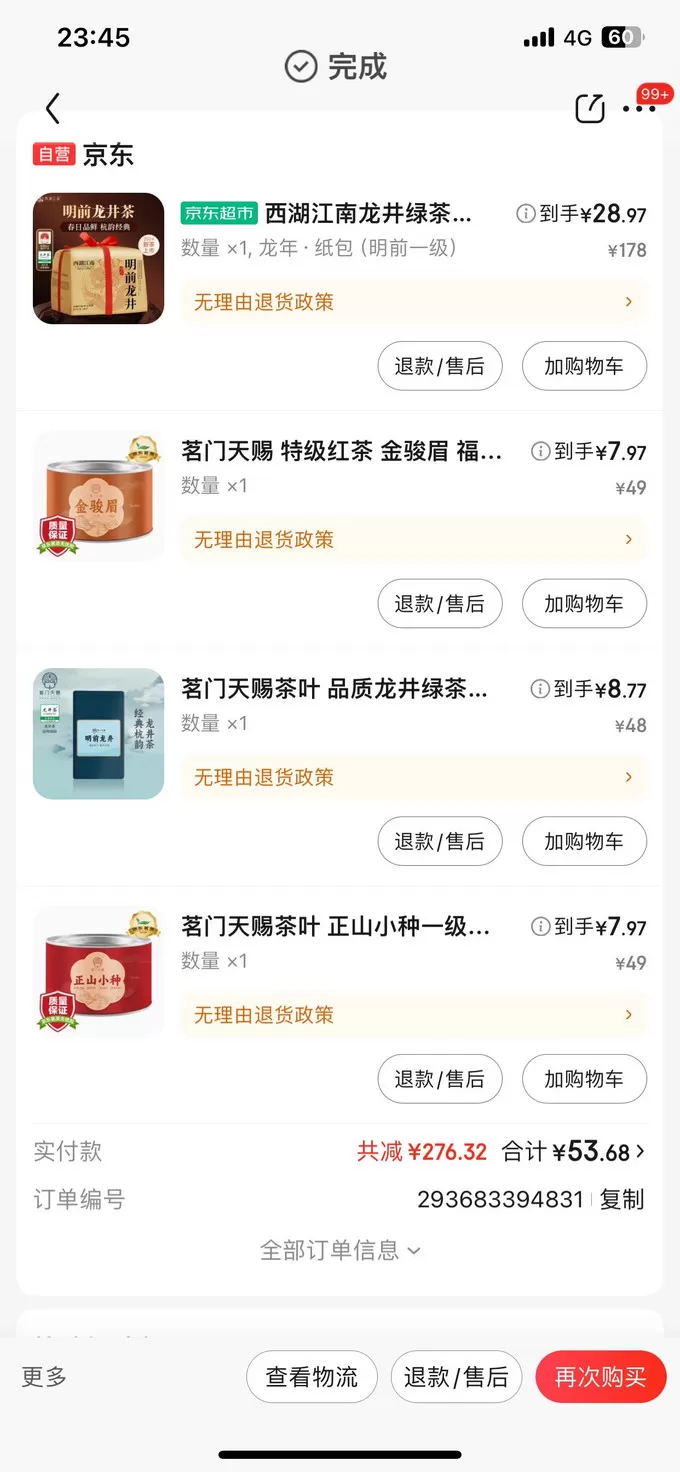Share this order with the share icon
680x1472 pixels.
pyautogui.click(x=590, y=108)
